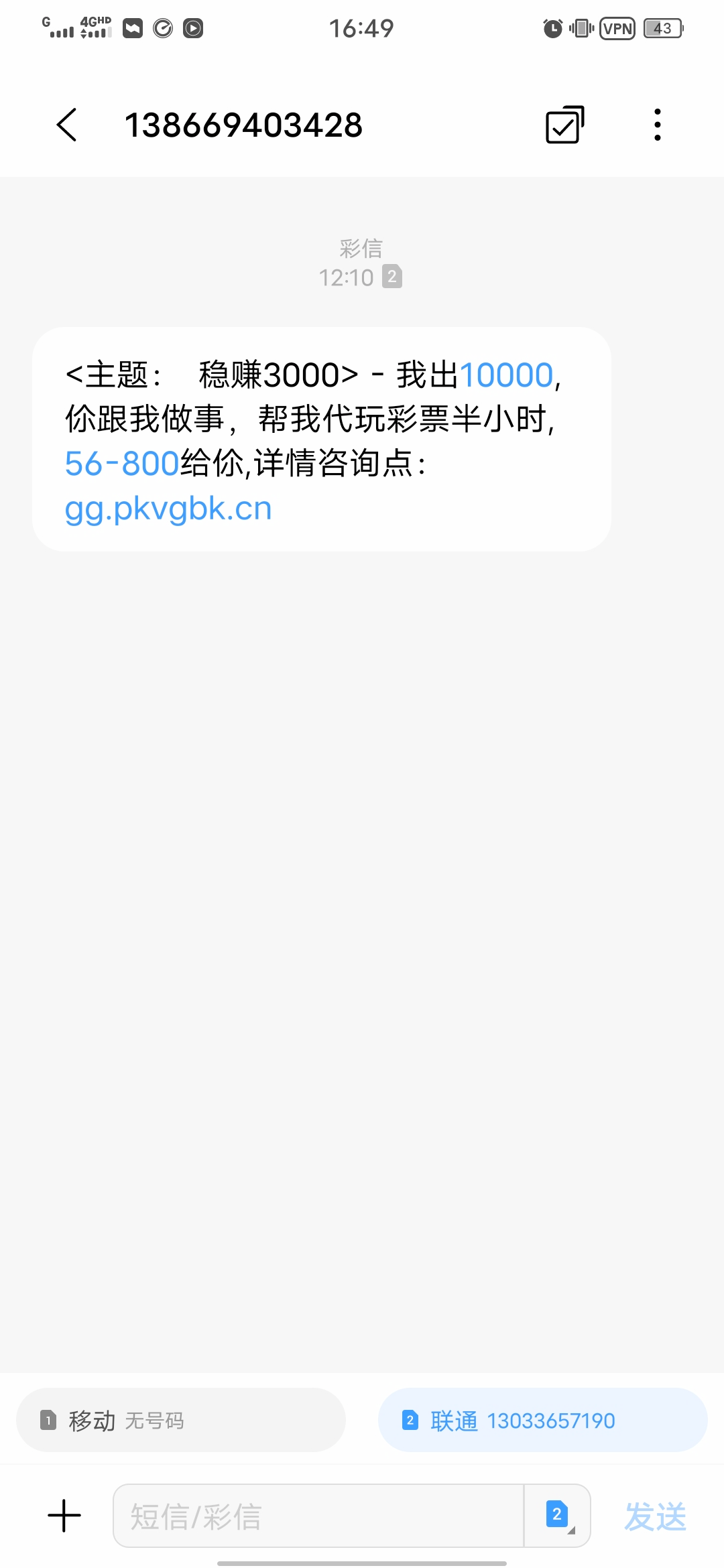Tap 彩信 label above the message
Viewport: 724px width, 1568px height.
pos(360,248)
